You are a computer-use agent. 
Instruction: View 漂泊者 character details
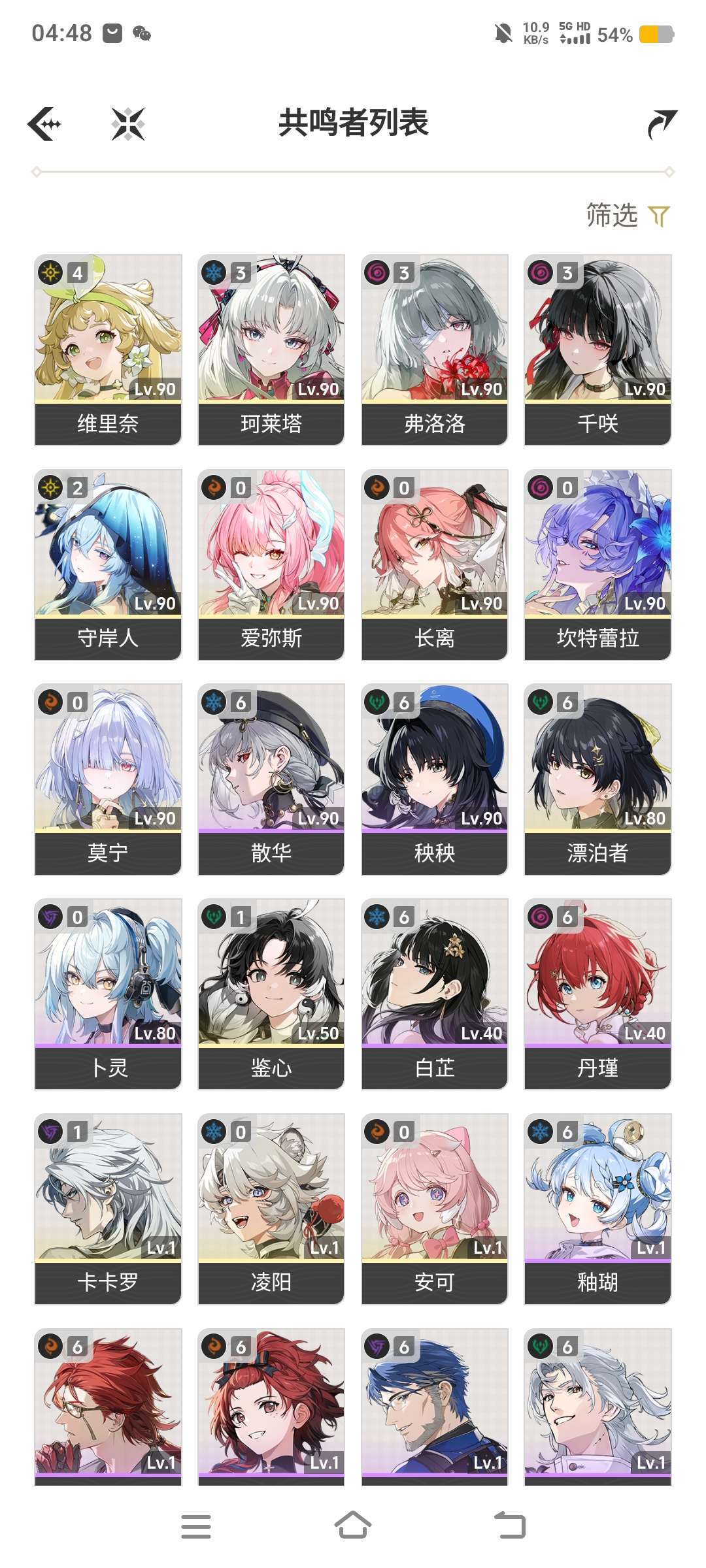(597, 779)
